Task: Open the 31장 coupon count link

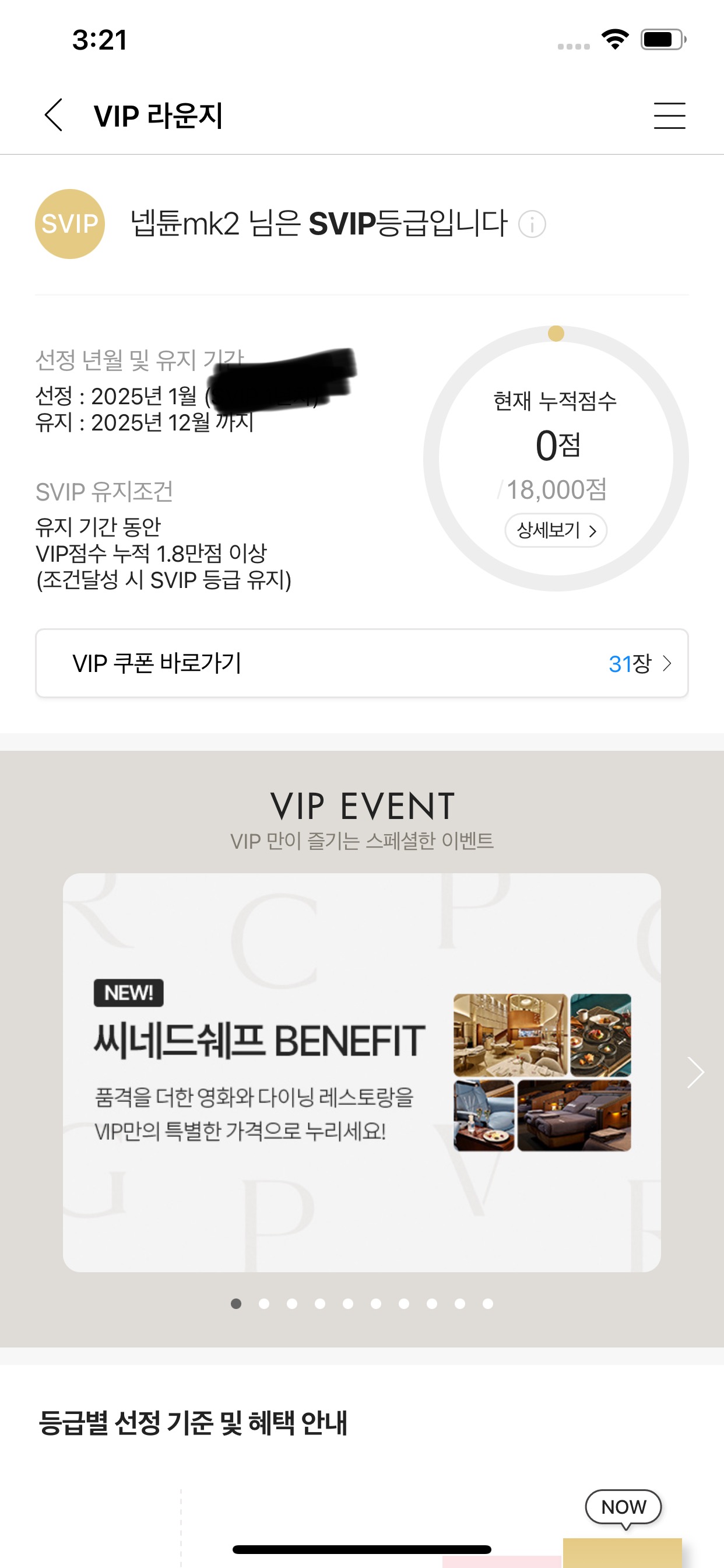Action: tap(630, 663)
